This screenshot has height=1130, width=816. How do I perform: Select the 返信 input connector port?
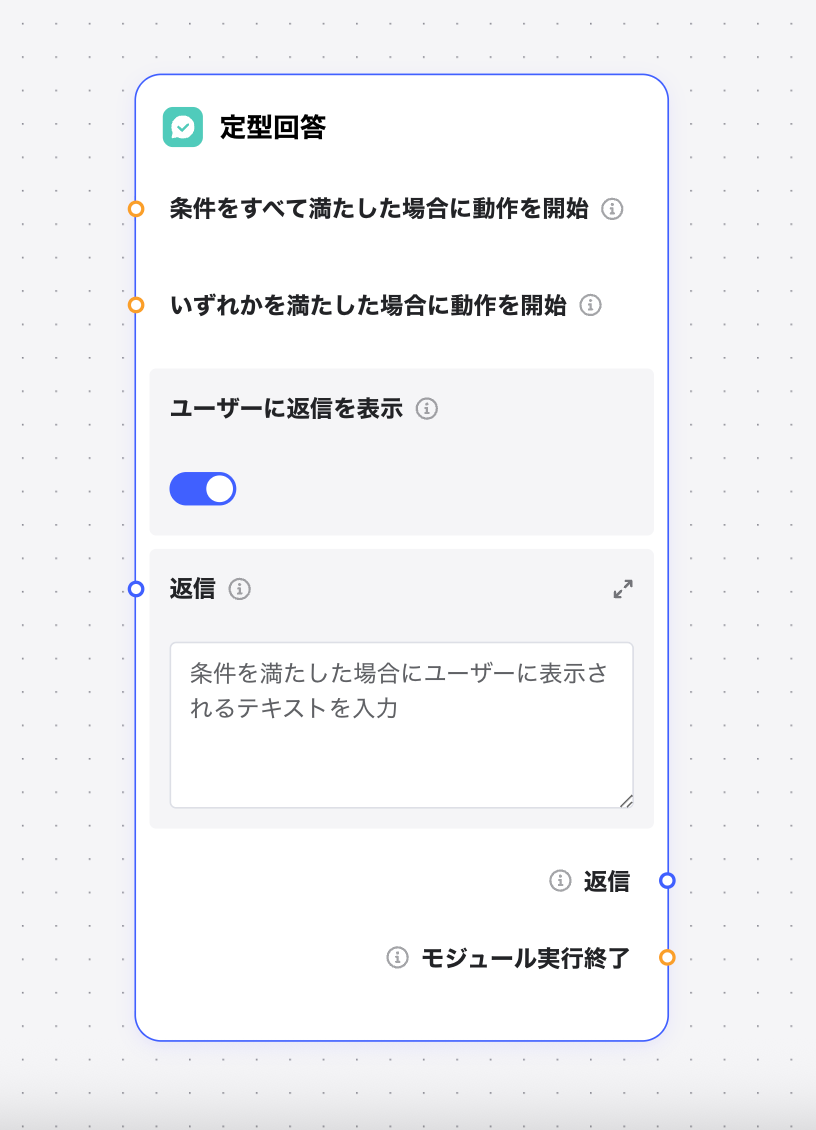pyautogui.click(x=136, y=589)
